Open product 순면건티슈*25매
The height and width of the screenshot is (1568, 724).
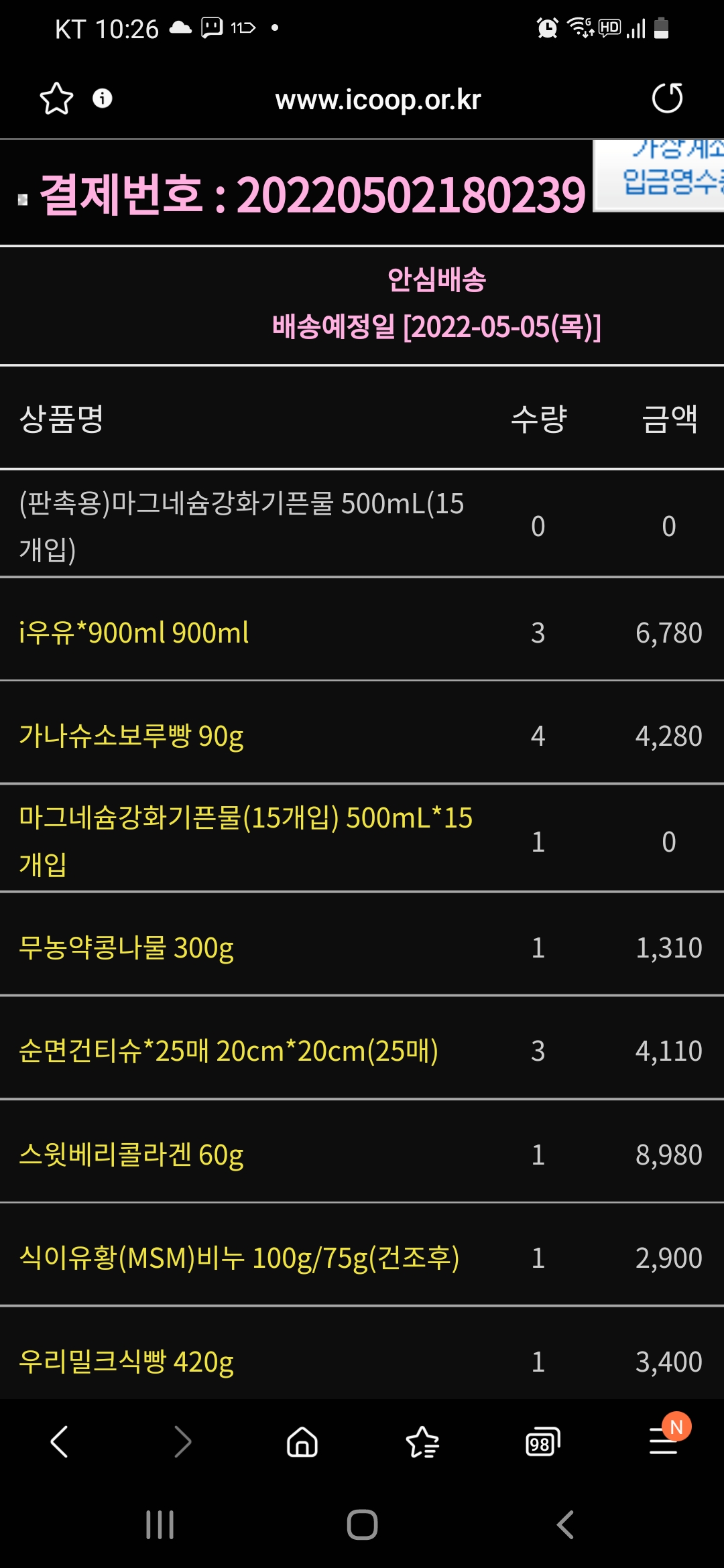tap(229, 1051)
